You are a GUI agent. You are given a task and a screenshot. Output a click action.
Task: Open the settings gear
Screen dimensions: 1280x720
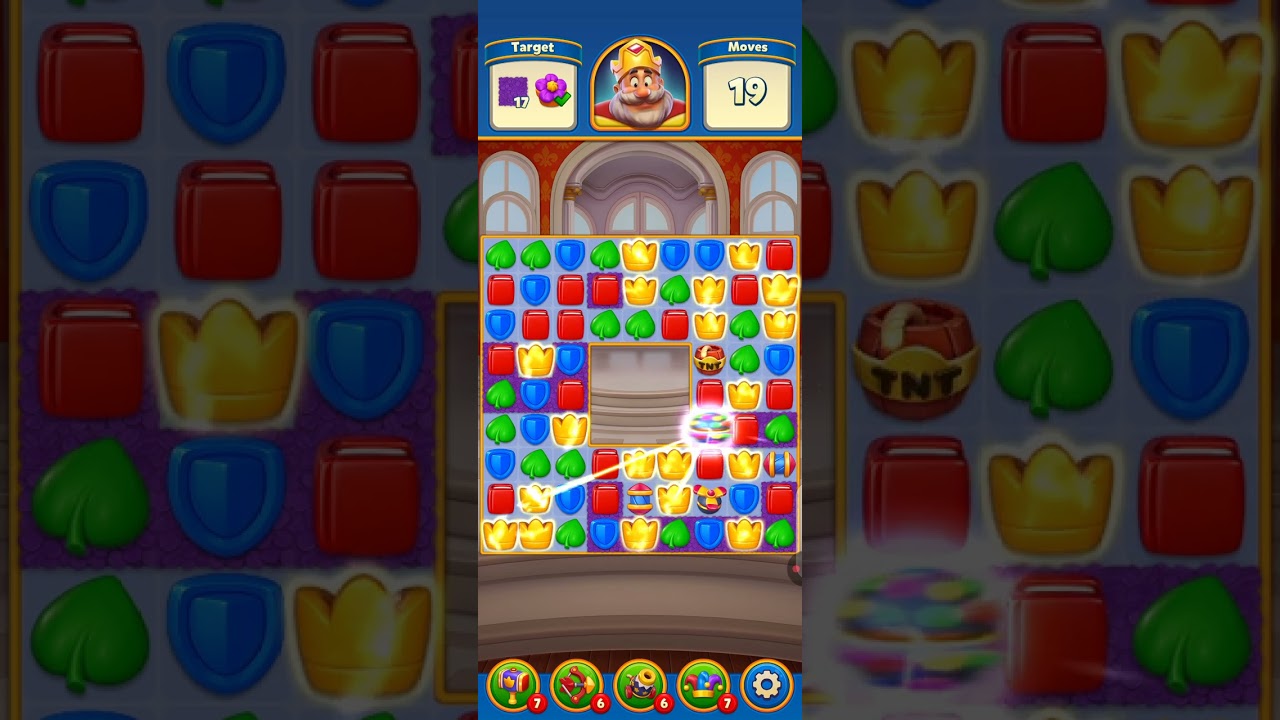pyautogui.click(x=767, y=685)
